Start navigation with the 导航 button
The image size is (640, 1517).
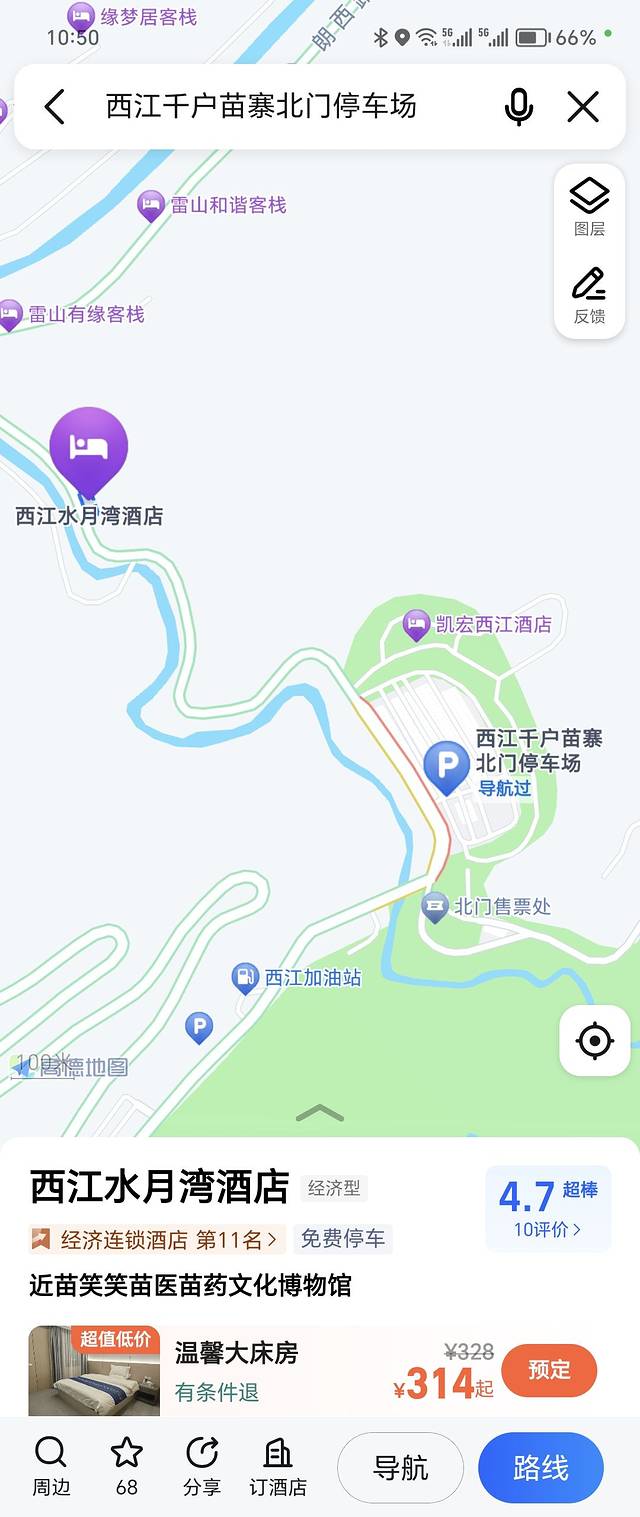(400, 1468)
